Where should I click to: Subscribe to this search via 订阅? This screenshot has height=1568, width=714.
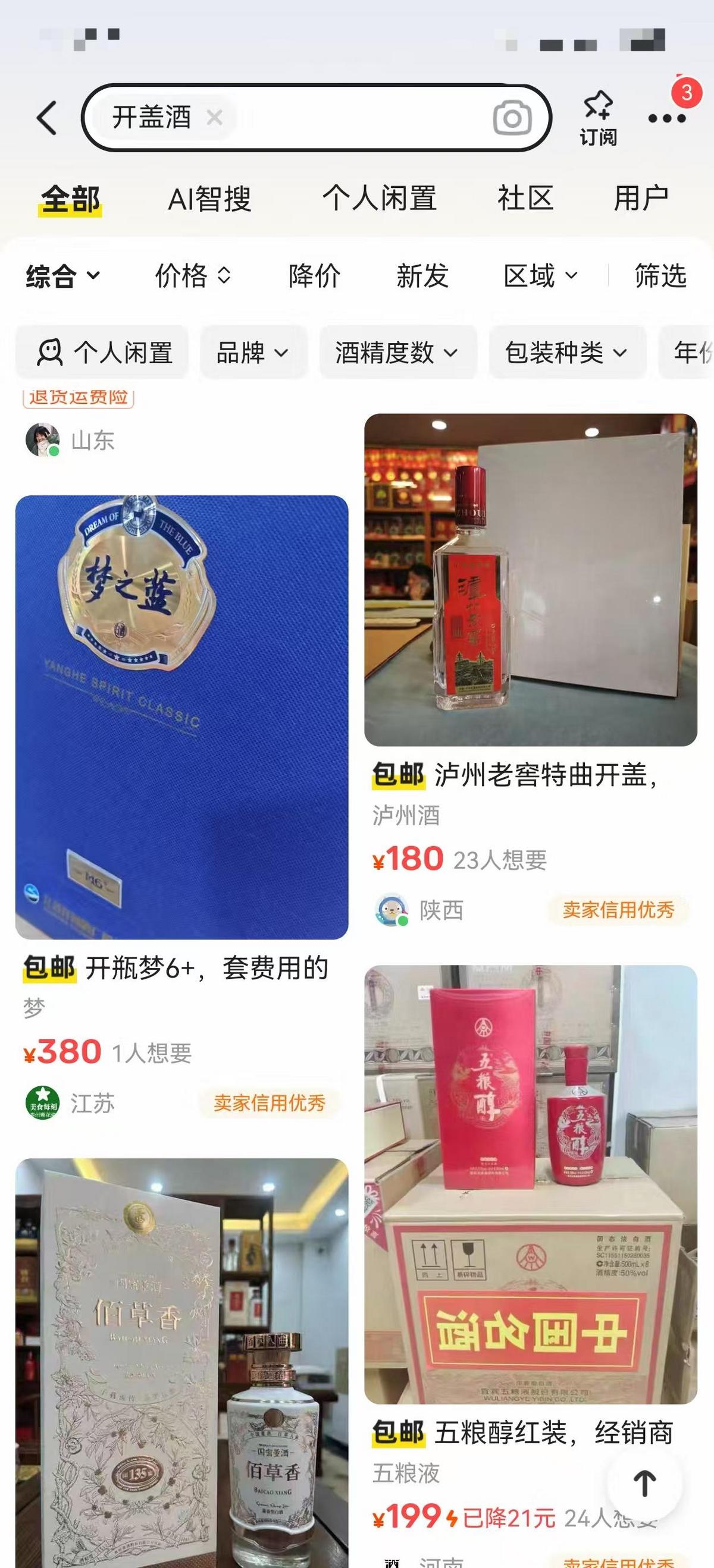[x=597, y=119]
